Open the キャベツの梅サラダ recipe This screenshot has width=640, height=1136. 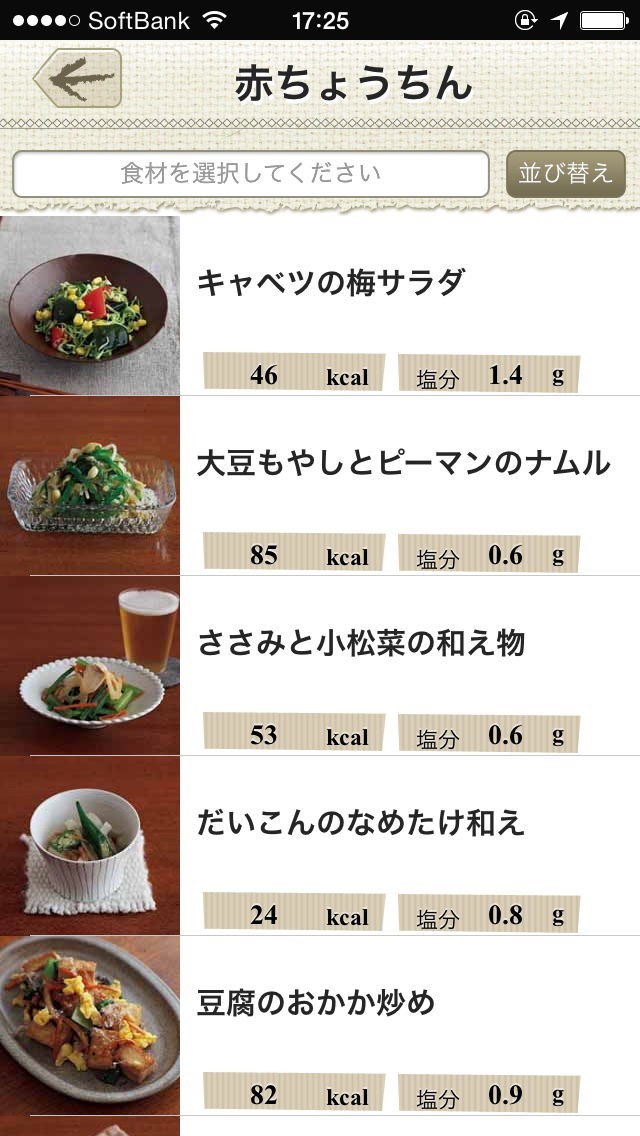point(320,306)
